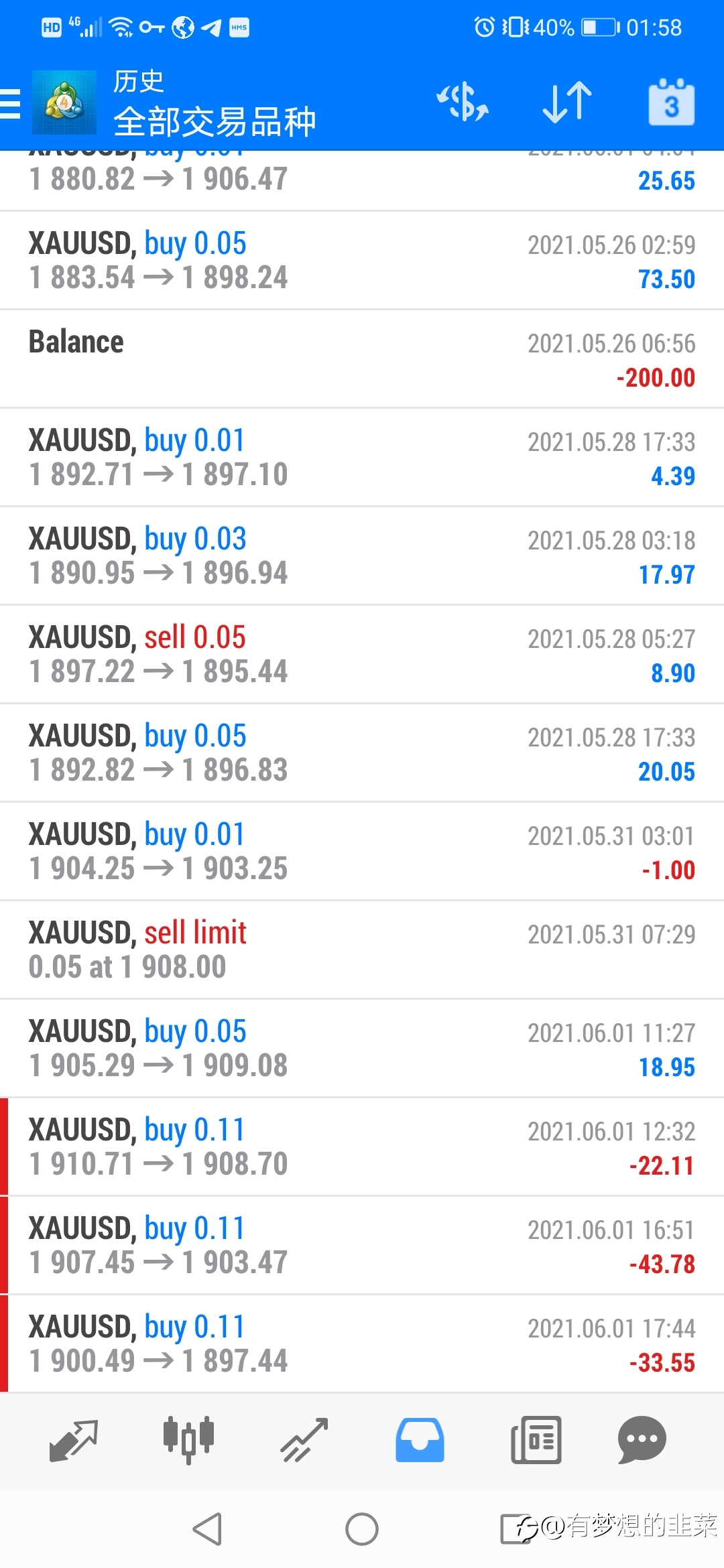
Task: Switch to the chat messages tab
Action: 642,1440
